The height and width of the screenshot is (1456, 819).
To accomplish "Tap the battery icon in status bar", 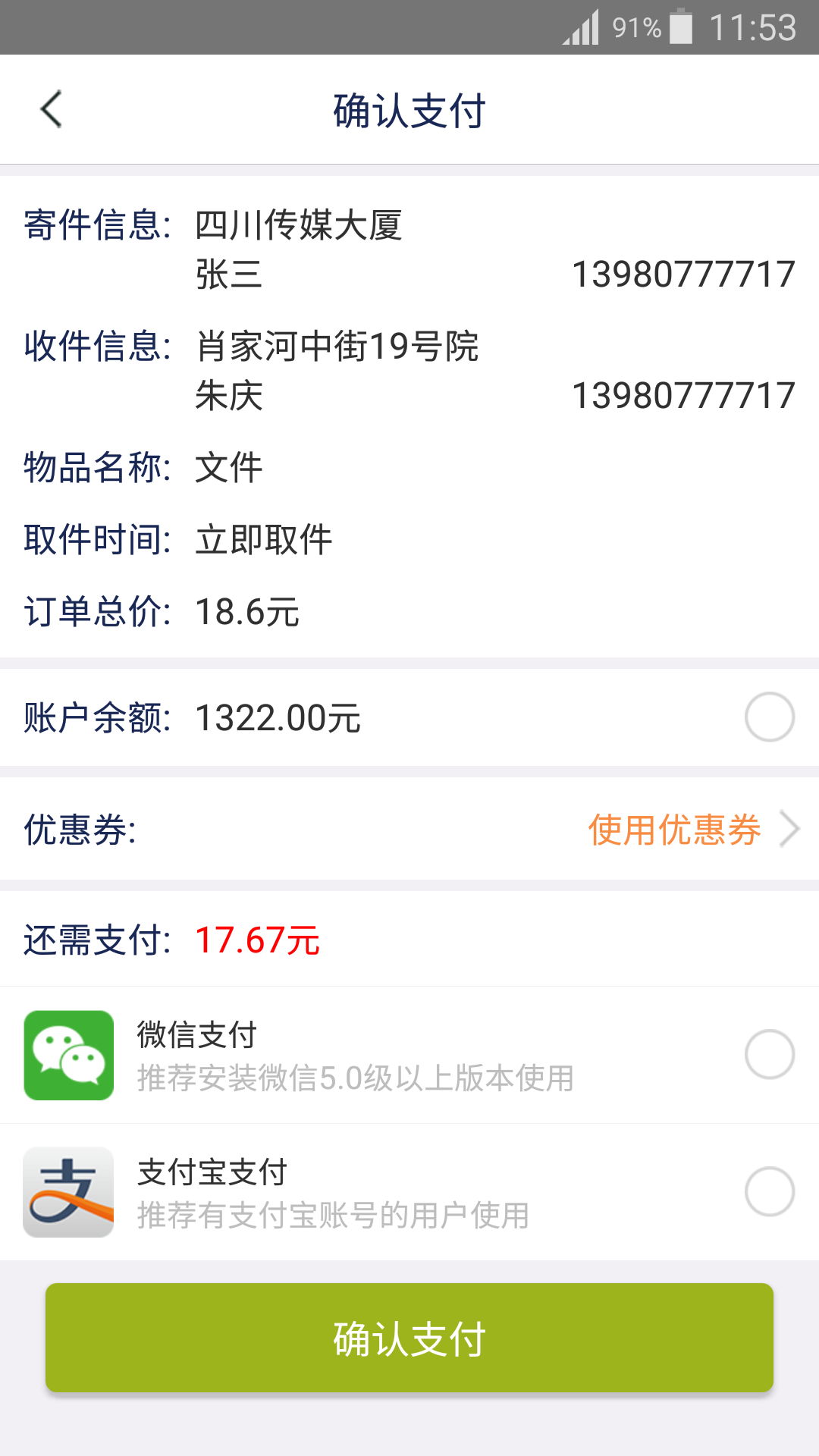I will (x=681, y=28).
